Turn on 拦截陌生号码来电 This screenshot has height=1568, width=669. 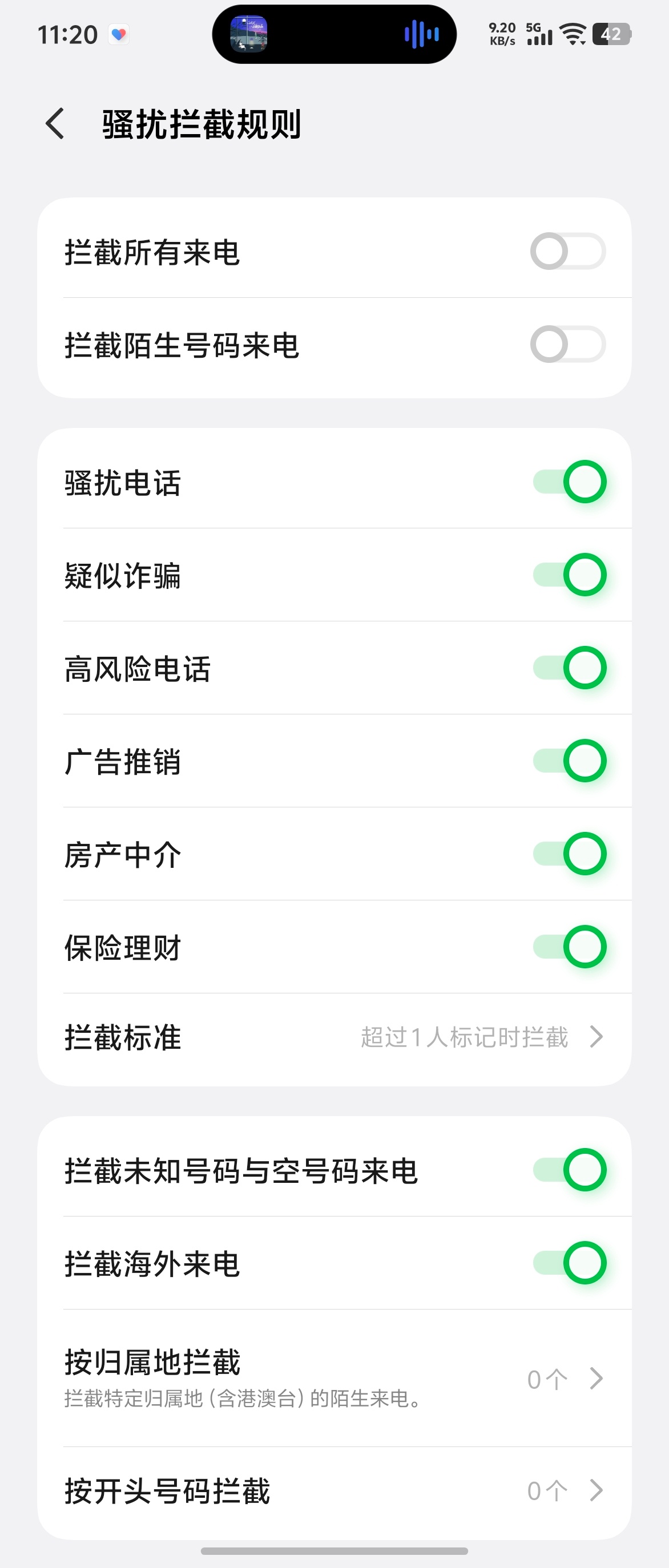567,345
